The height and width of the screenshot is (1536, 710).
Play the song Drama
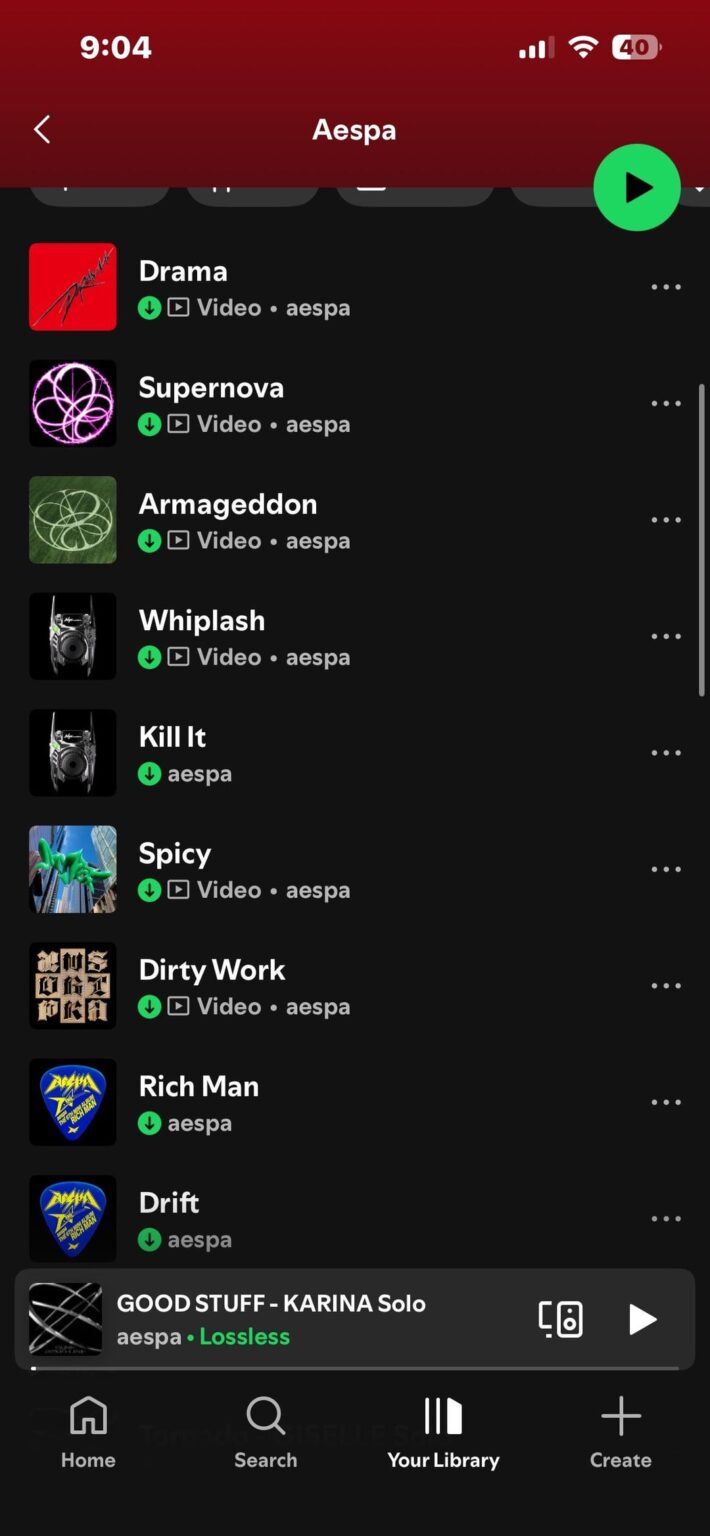click(x=355, y=287)
